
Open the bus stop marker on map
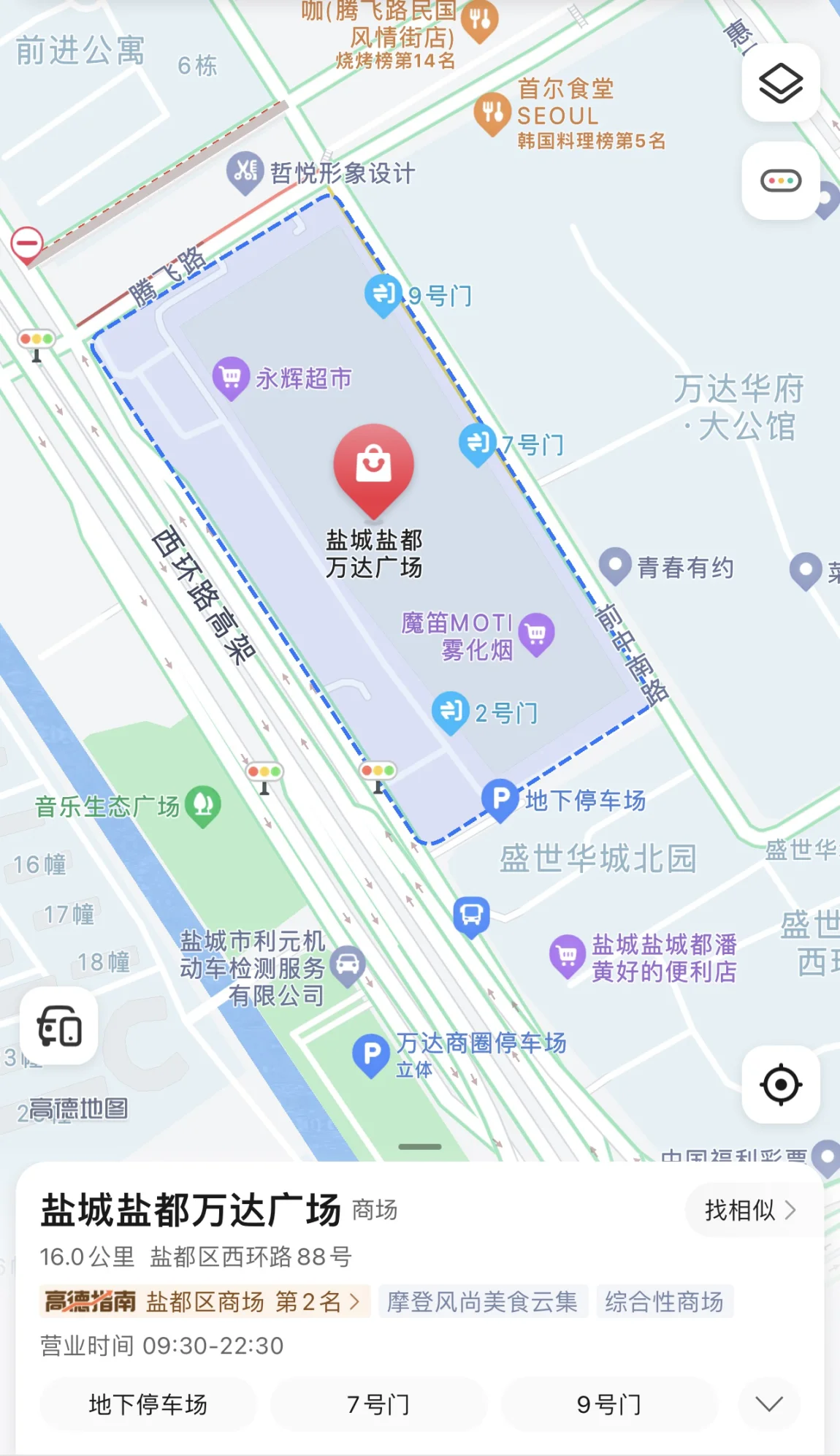(x=471, y=917)
